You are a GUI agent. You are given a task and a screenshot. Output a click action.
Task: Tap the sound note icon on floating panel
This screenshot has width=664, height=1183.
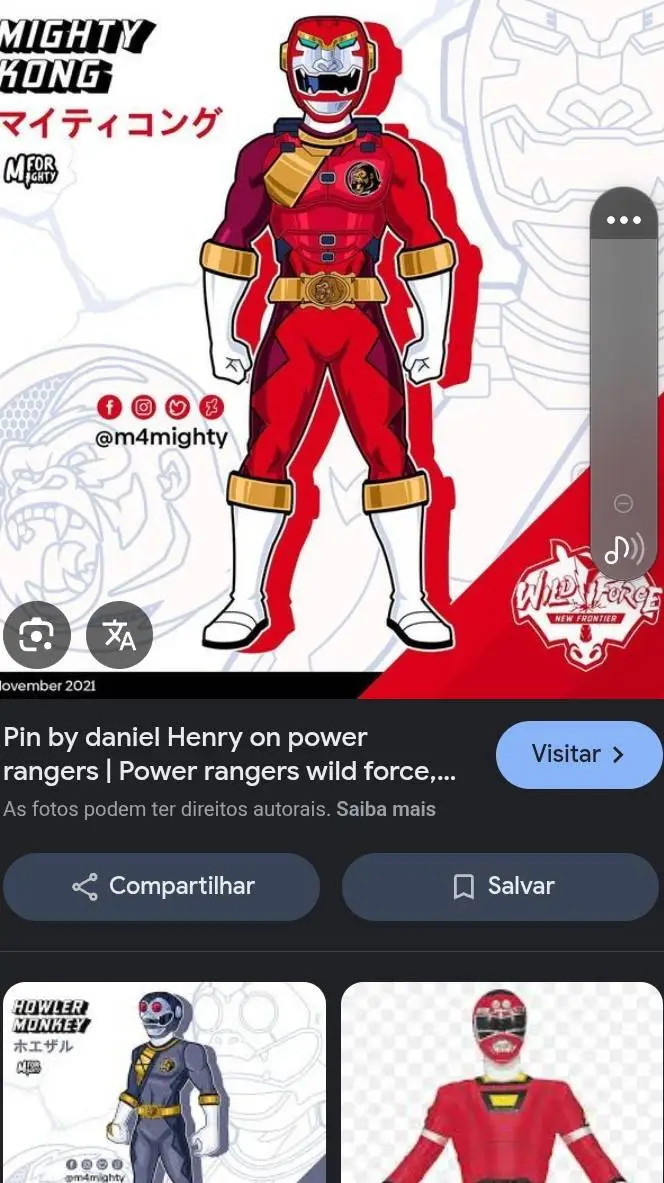623,548
